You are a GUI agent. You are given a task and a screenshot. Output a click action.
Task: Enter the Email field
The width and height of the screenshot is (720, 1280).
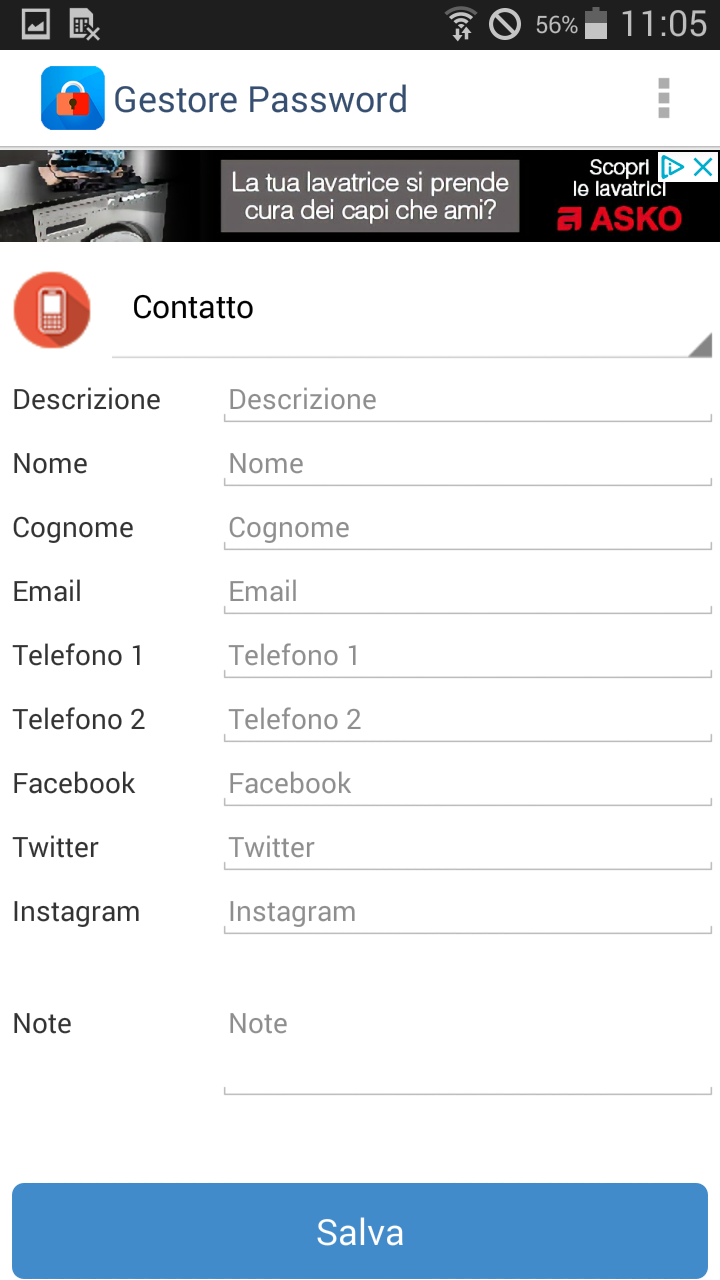tap(467, 592)
